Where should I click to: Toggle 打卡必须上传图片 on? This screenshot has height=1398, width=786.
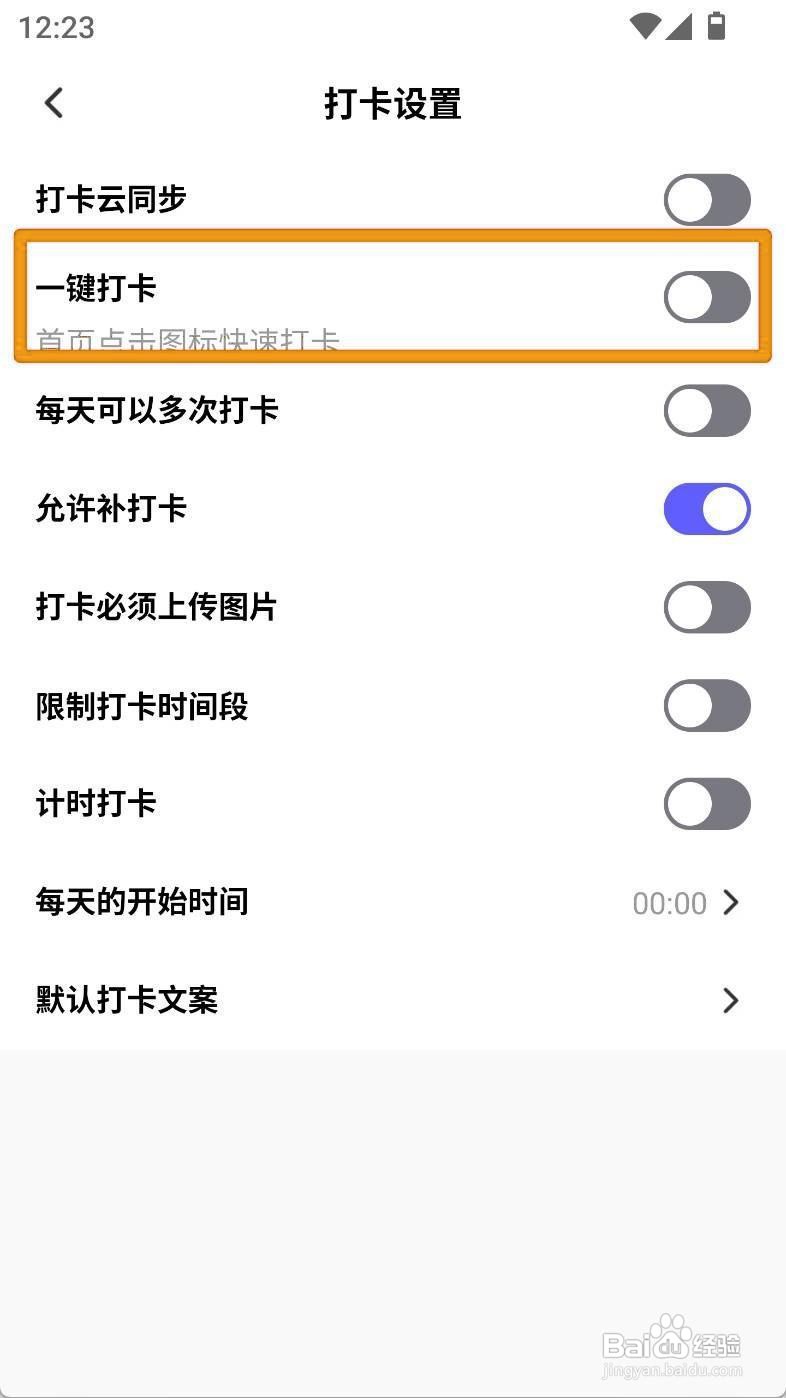[x=707, y=607]
